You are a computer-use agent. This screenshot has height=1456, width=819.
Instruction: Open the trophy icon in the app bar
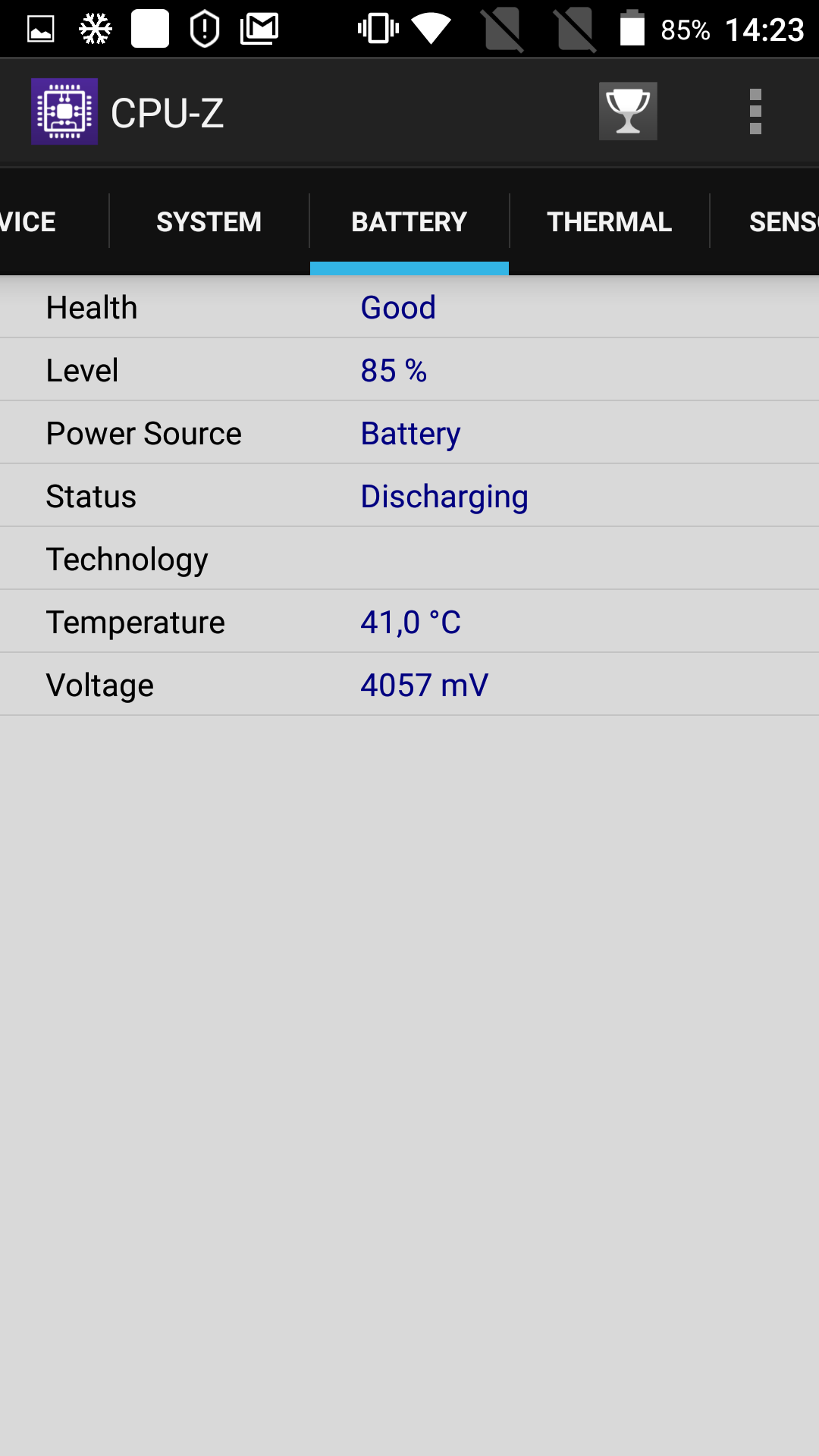pyautogui.click(x=628, y=111)
